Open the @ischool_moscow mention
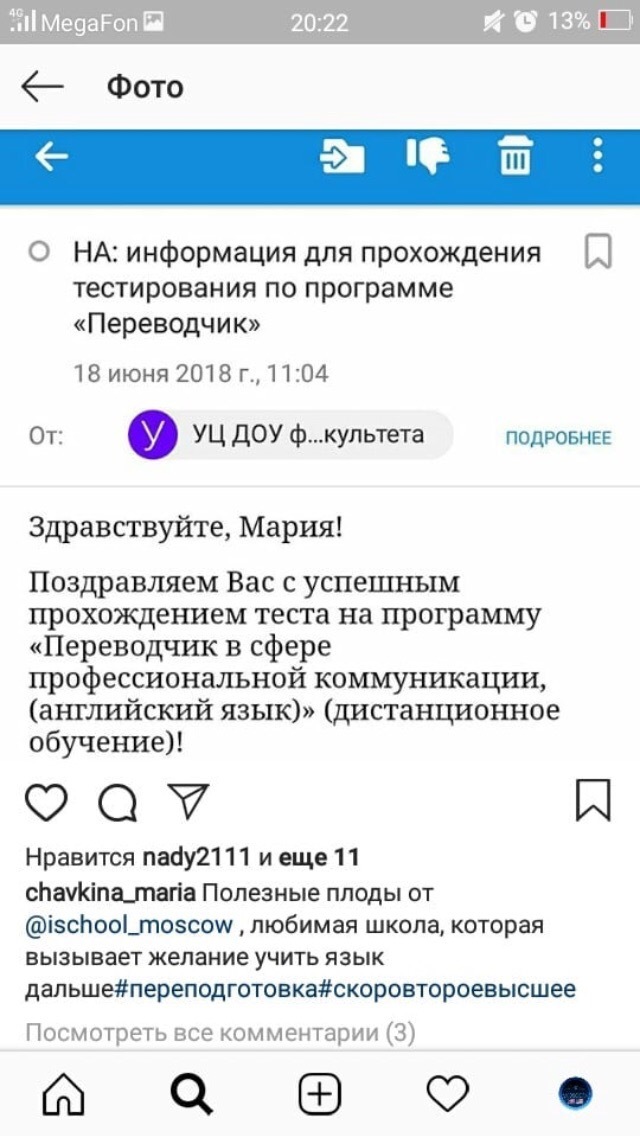The image size is (640, 1136). [x=128, y=925]
